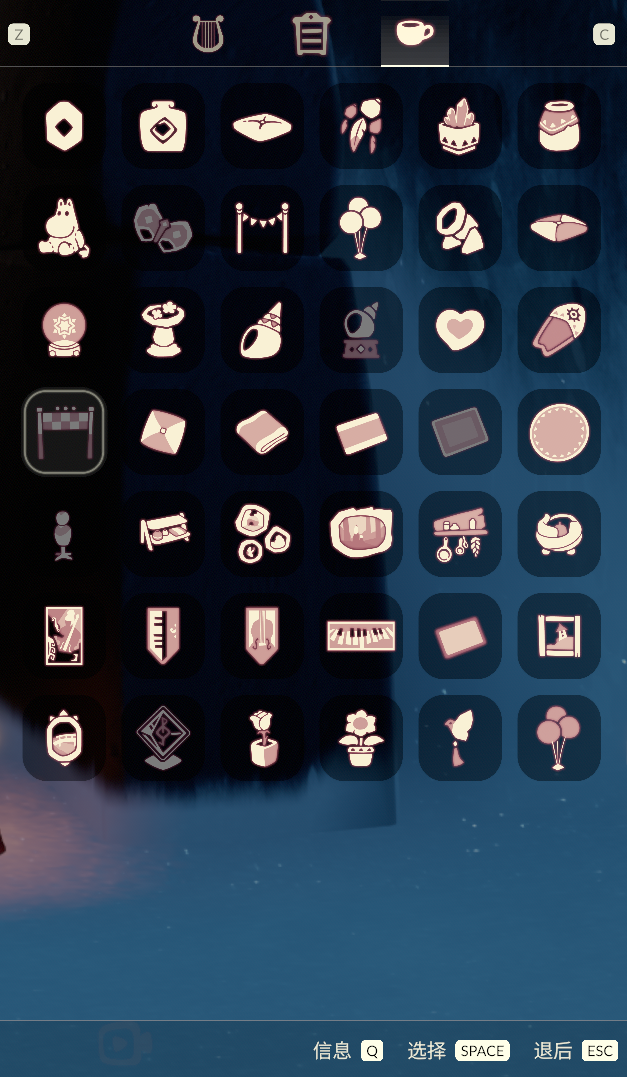Choose the piano keyboard item

click(361, 635)
